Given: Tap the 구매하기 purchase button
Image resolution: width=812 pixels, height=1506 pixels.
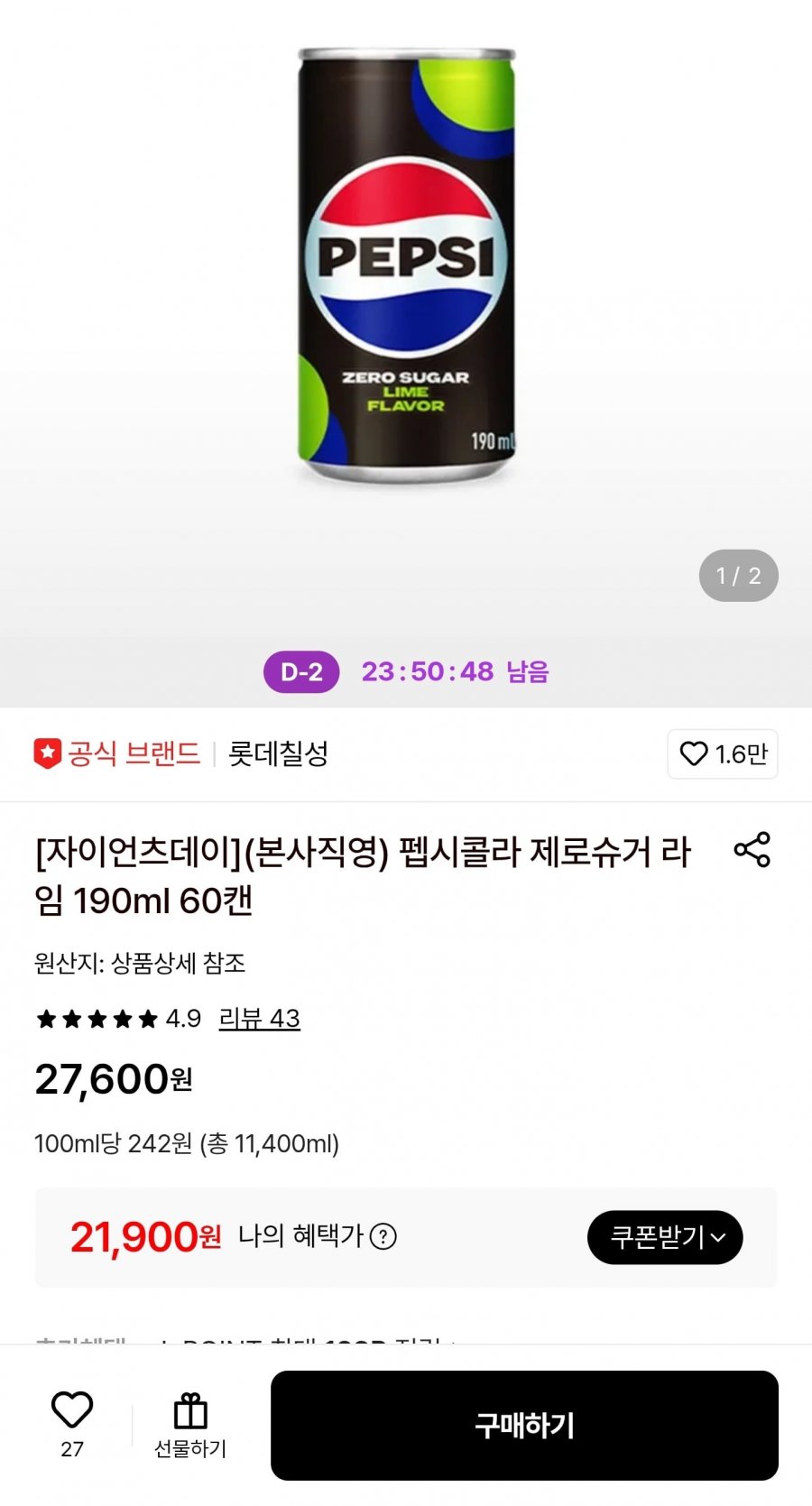Looking at the screenshot, I should click(x=524, y=1425).
